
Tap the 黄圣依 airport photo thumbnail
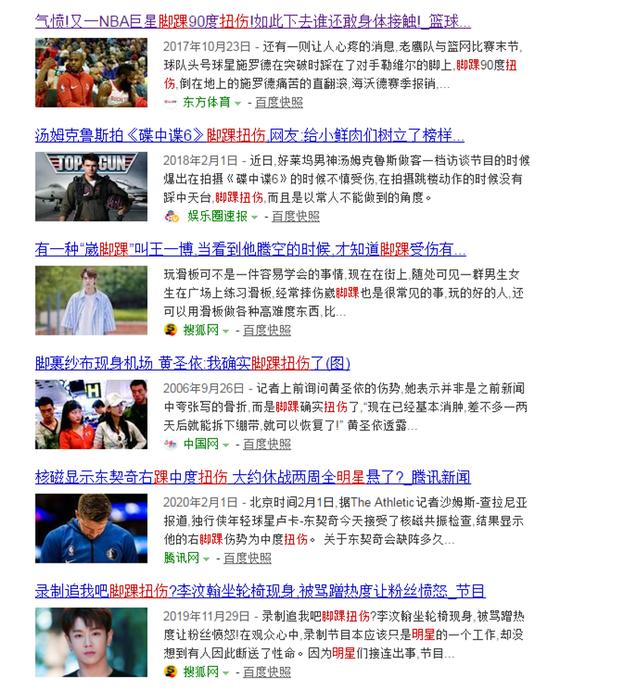click(x=91, y=414)
